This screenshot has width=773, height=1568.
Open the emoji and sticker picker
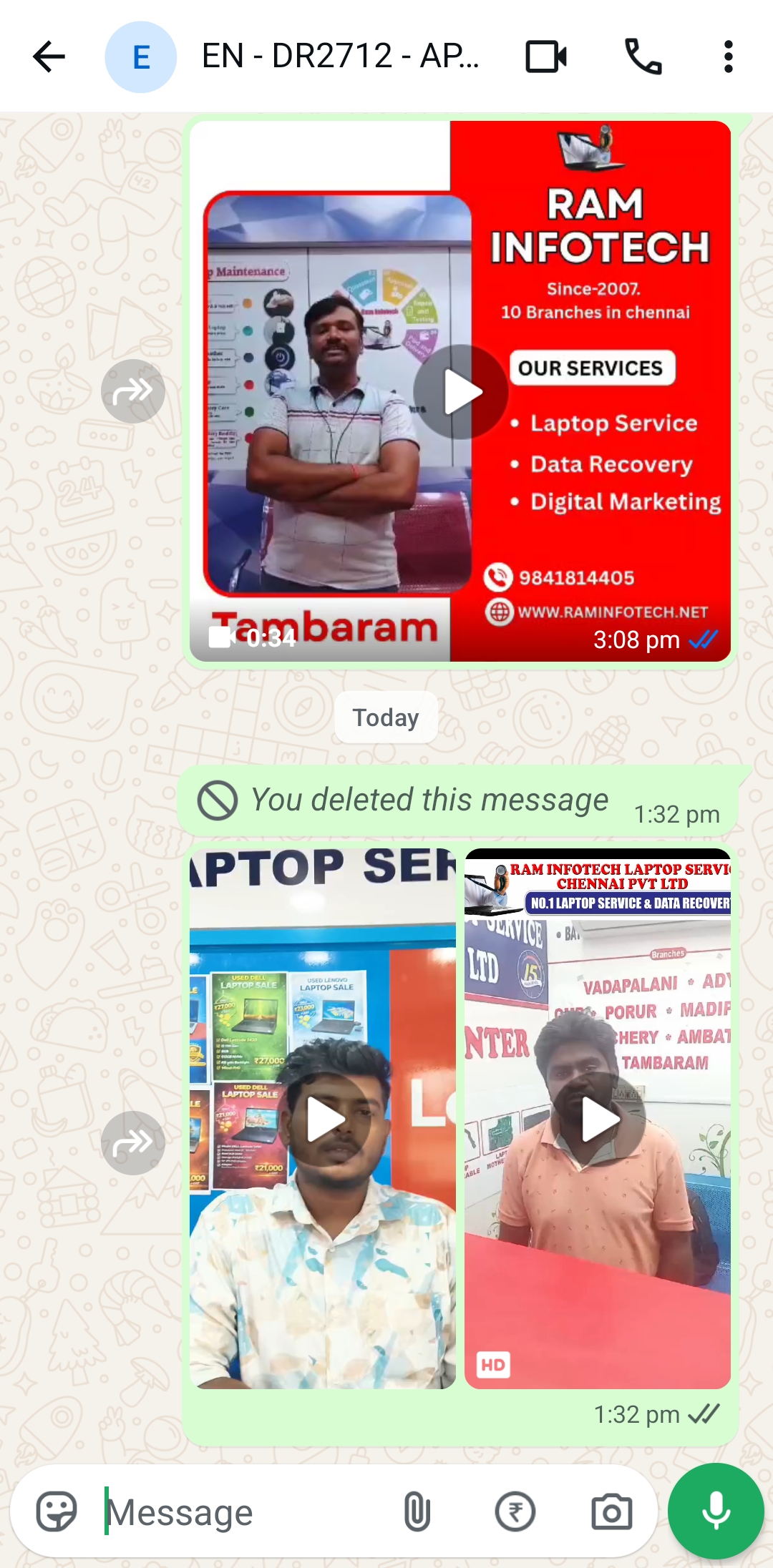click(57, 1511)
